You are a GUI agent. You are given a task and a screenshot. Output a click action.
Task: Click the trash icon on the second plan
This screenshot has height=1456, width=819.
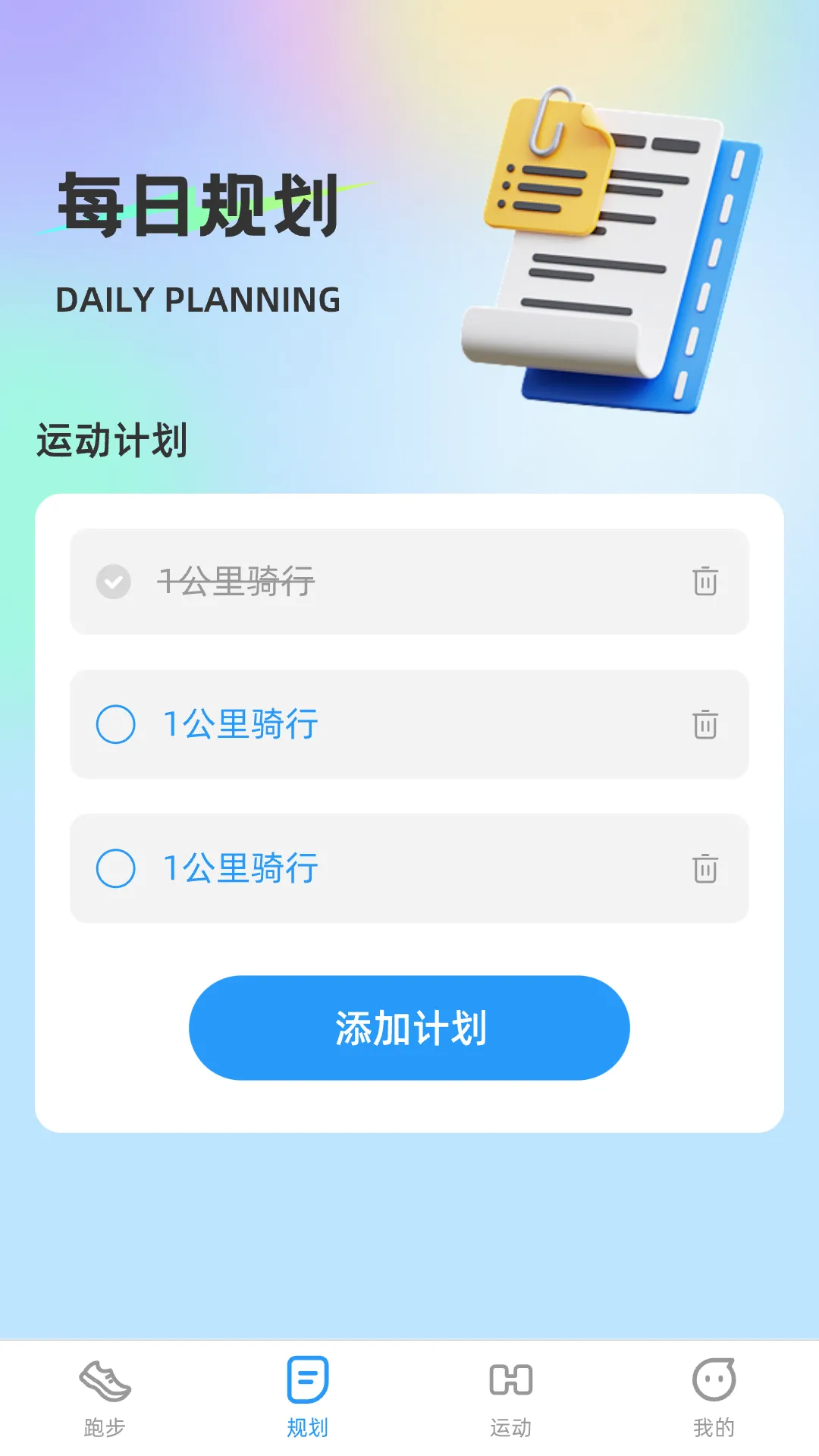click(705, 725)
